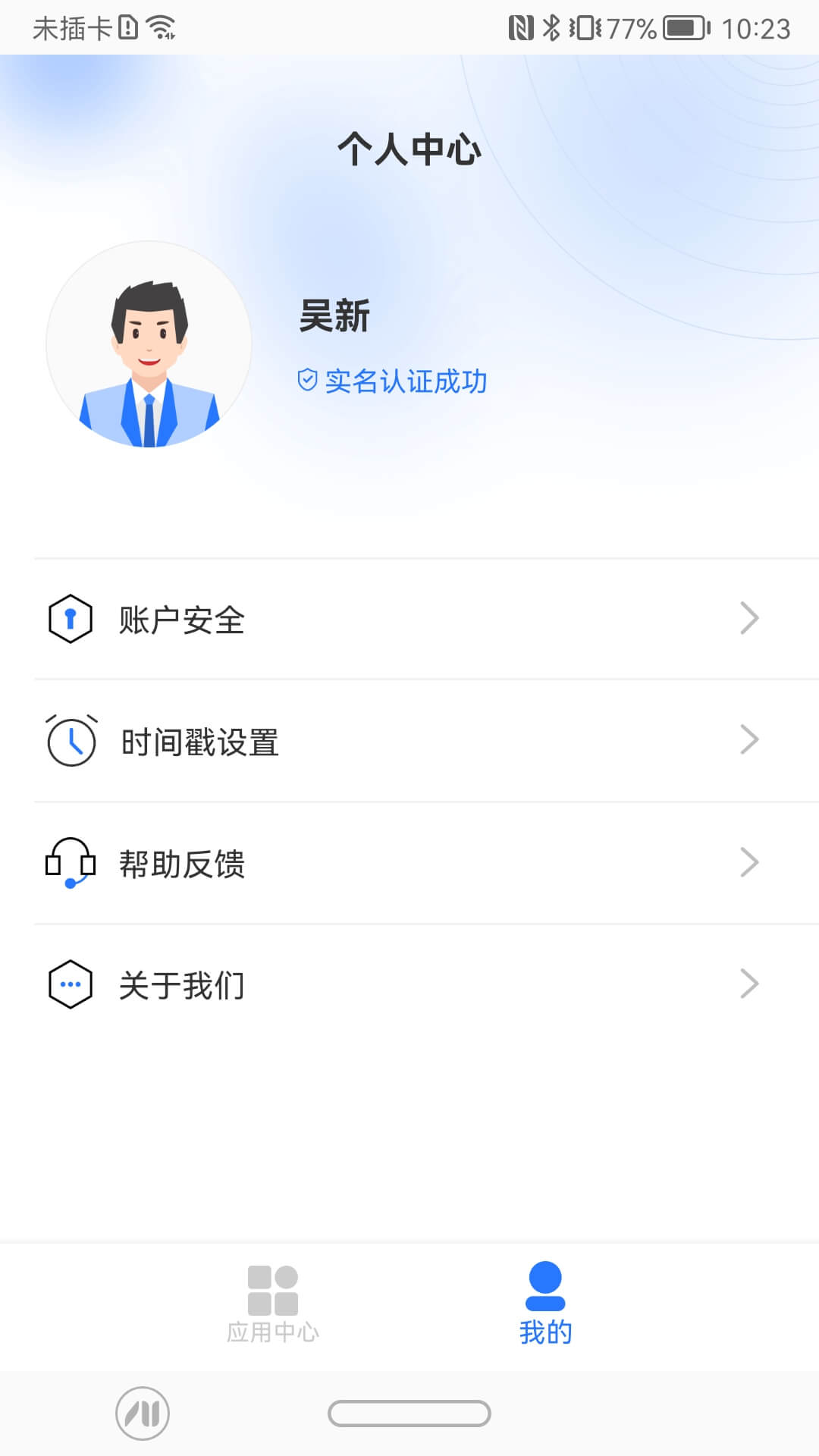Open the 关于我们 settings entry
Viewport: 819px width, 1456px height.
180,984
